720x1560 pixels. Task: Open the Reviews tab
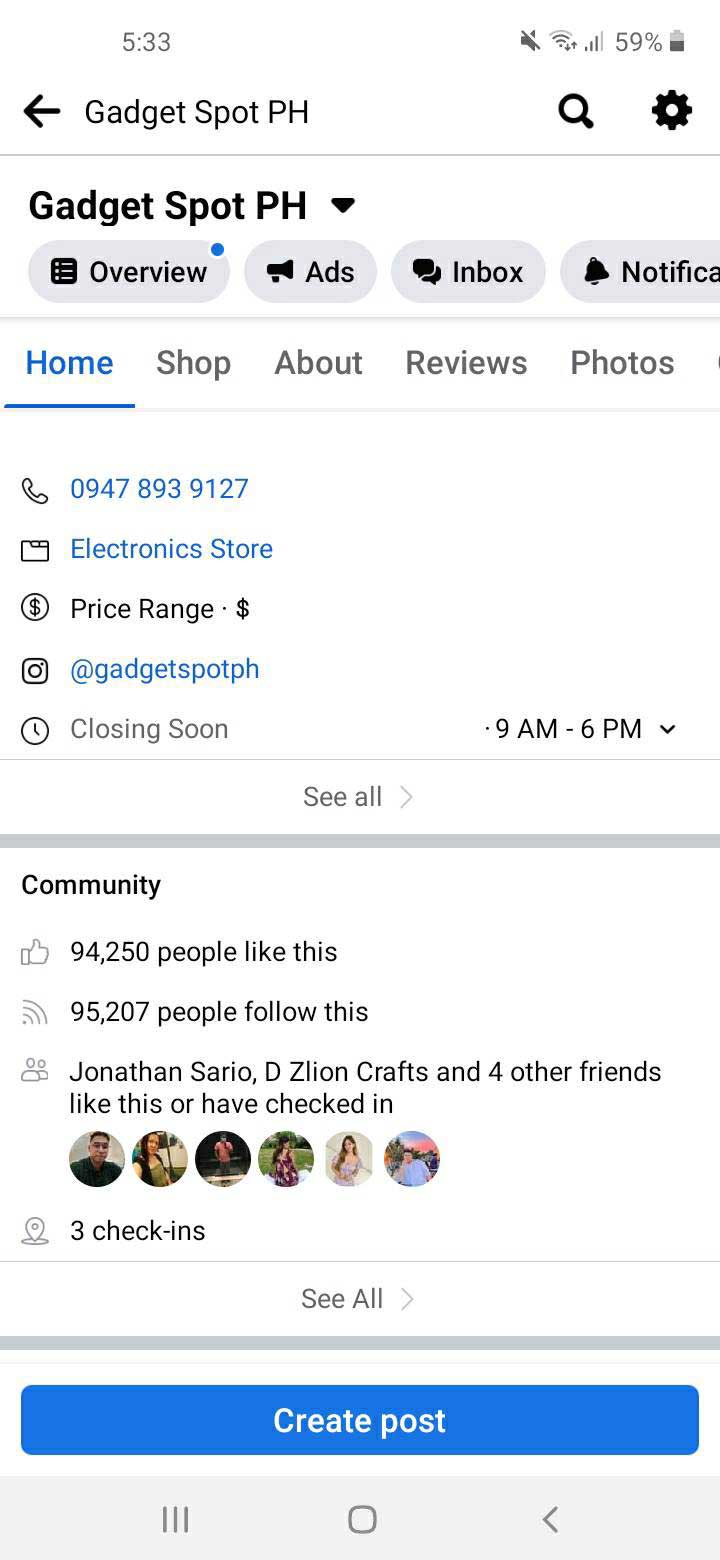[x=466, y=363]
